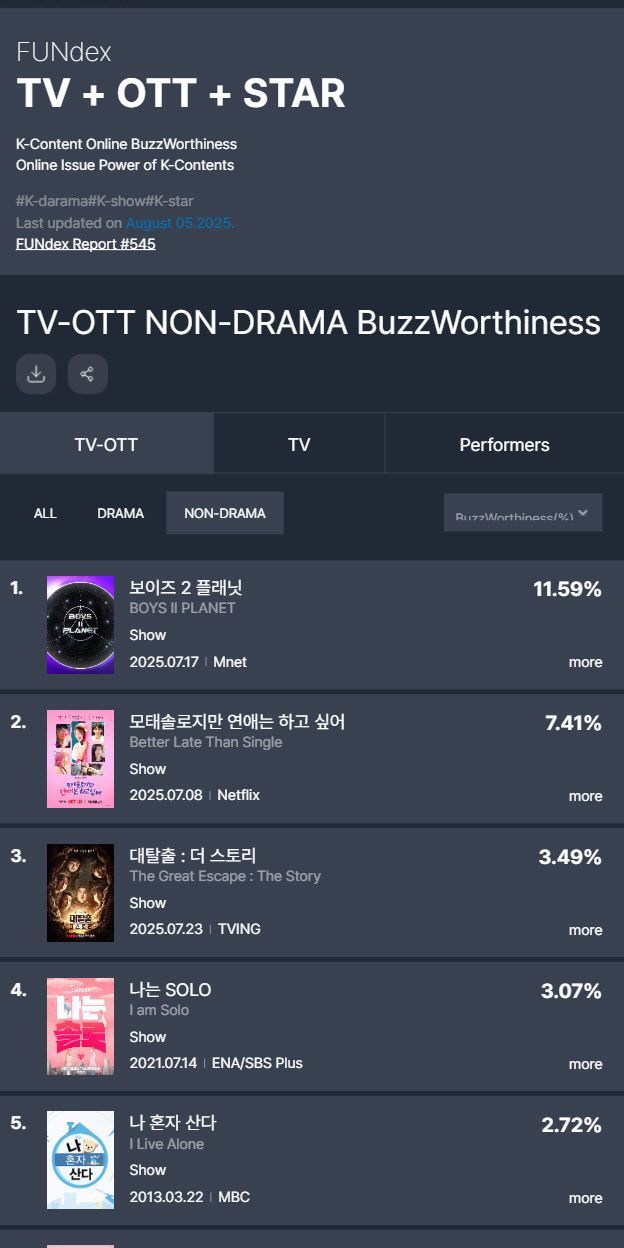Filter the list by DRAMA
Screen dimensions: 624x1248
pos(120,513)
